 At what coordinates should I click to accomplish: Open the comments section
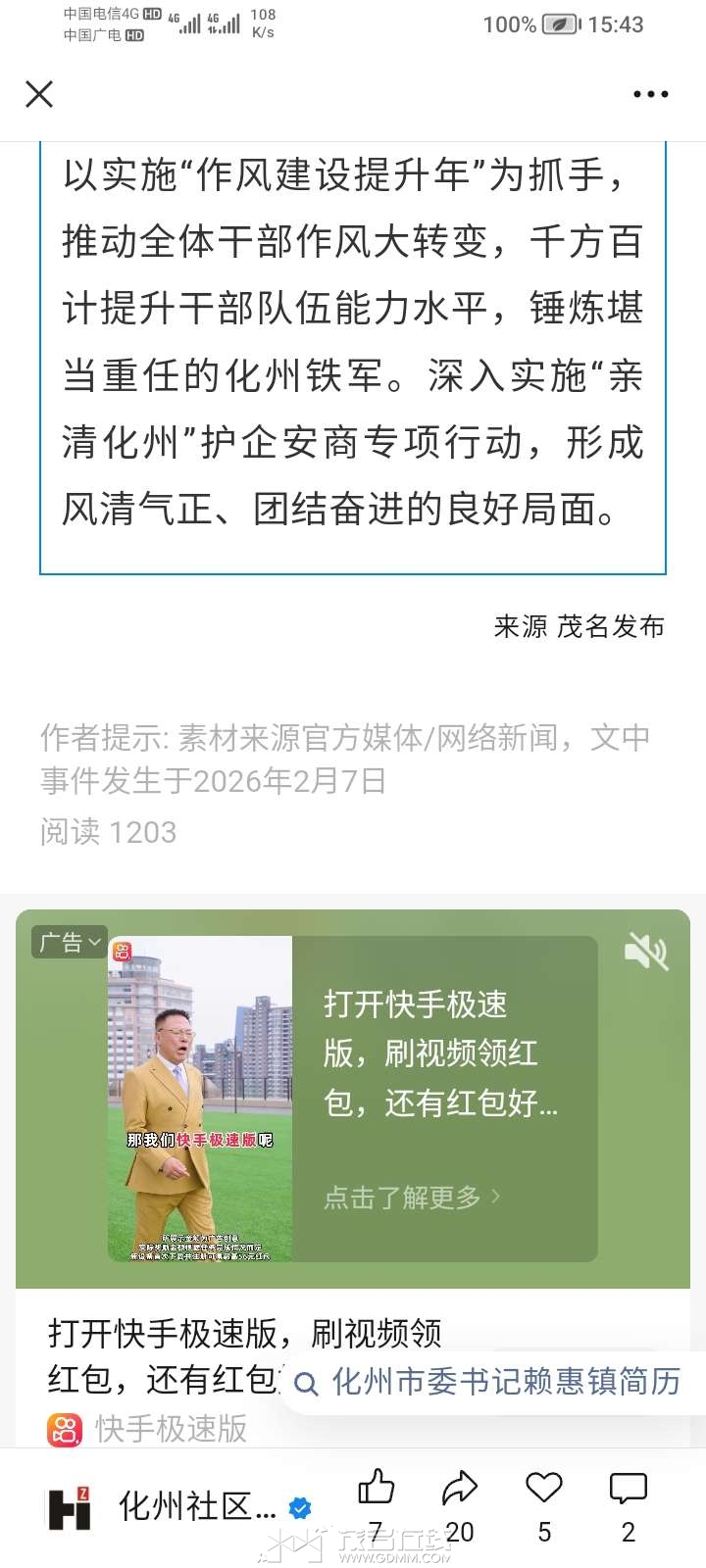pos(629,1490)
